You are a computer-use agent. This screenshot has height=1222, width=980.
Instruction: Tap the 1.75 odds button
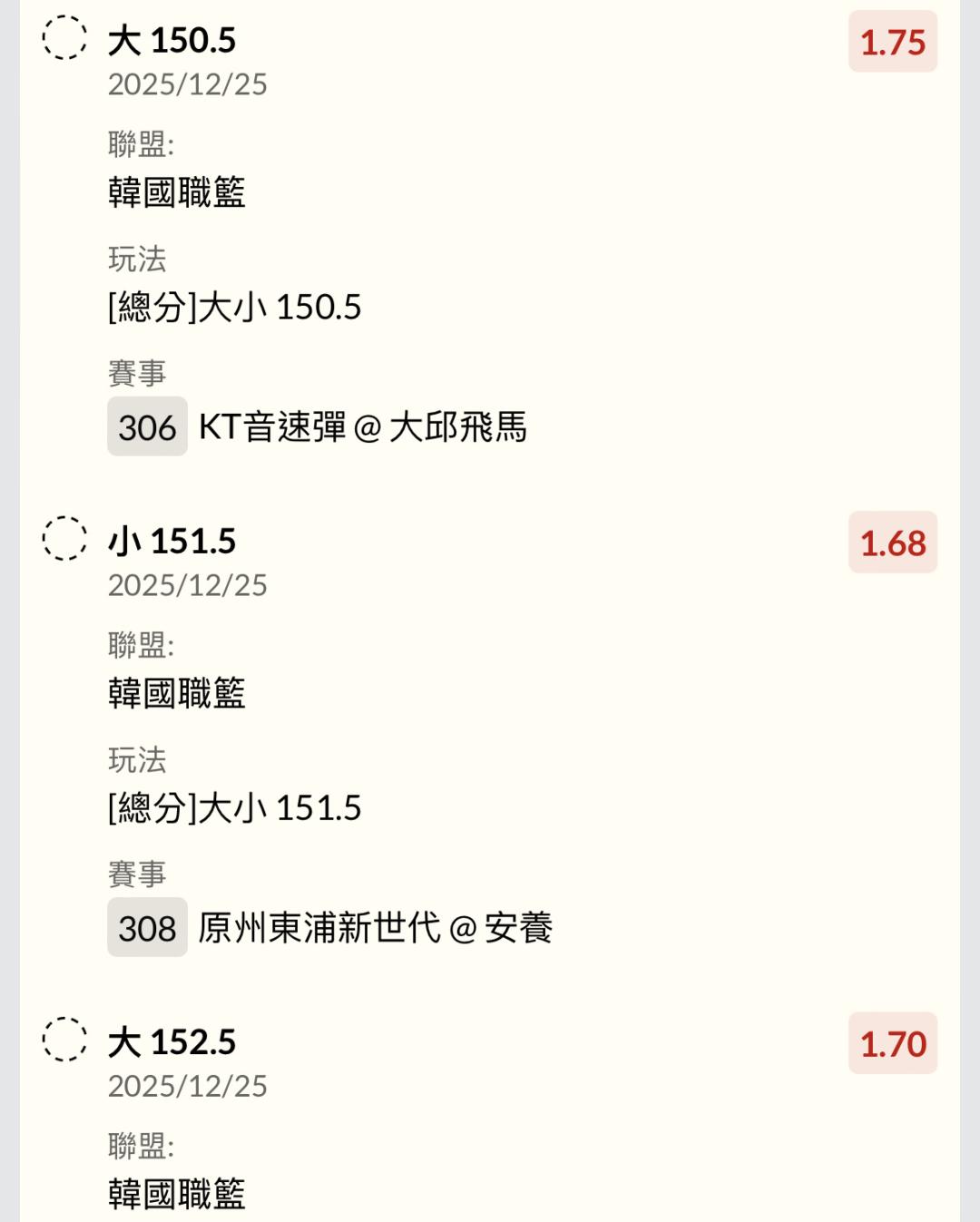pos(892,42)
